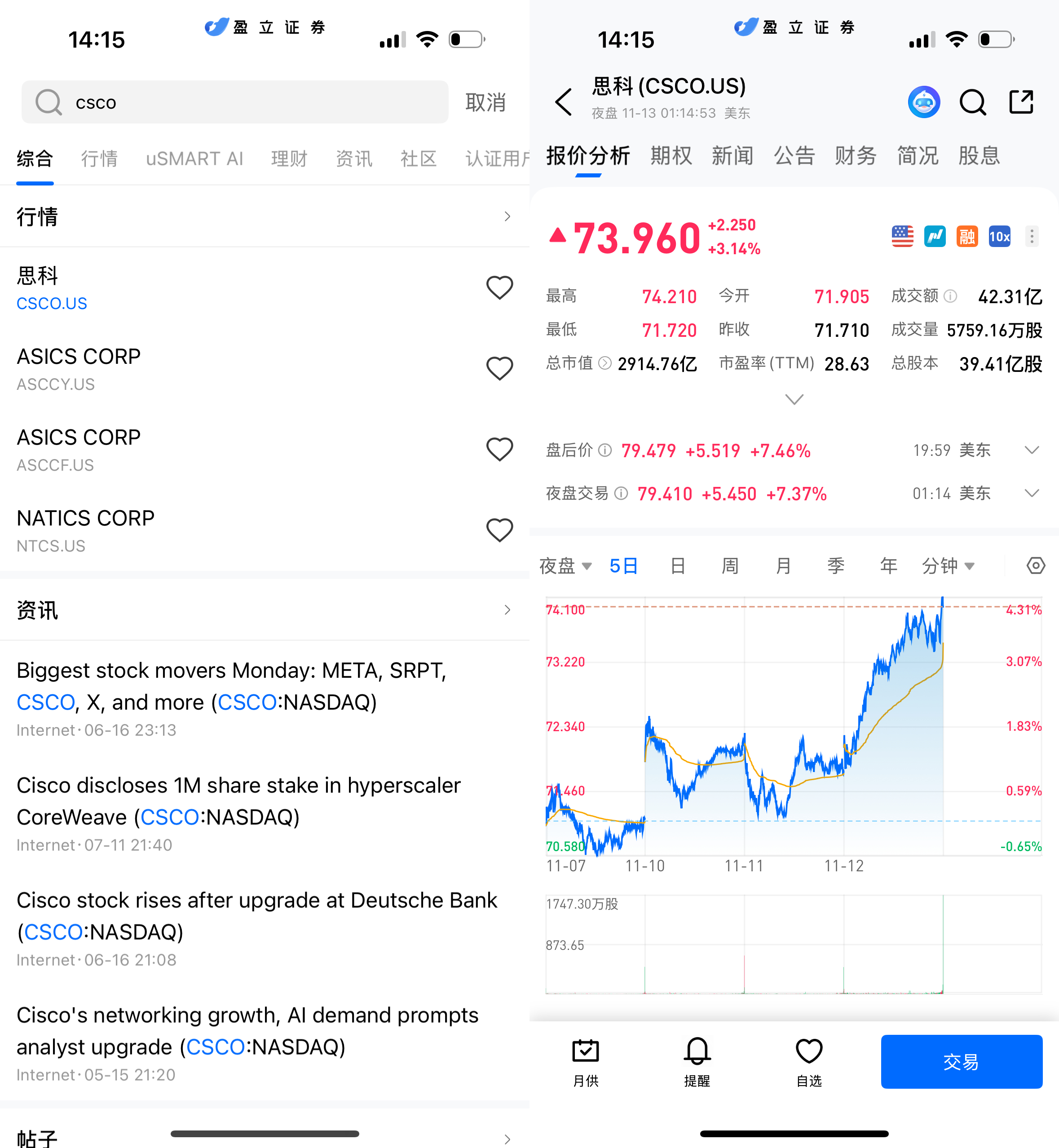Viewport: 1059px width, 1148px height.
Task: Switch to the 理财 search tab
Action: tap(289, 159)
